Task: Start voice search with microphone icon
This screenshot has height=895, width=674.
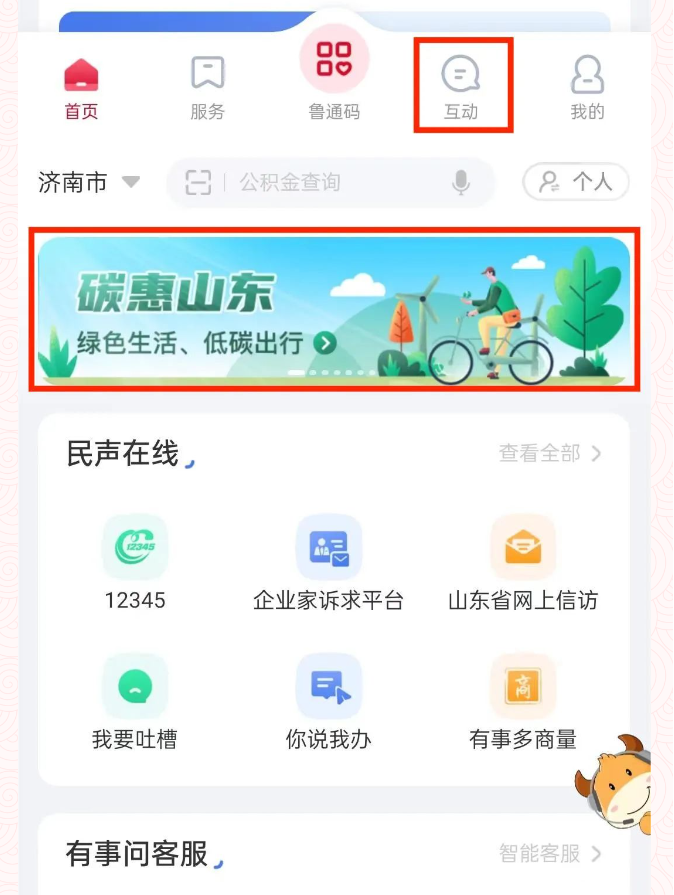Action: tap(461, 183)
